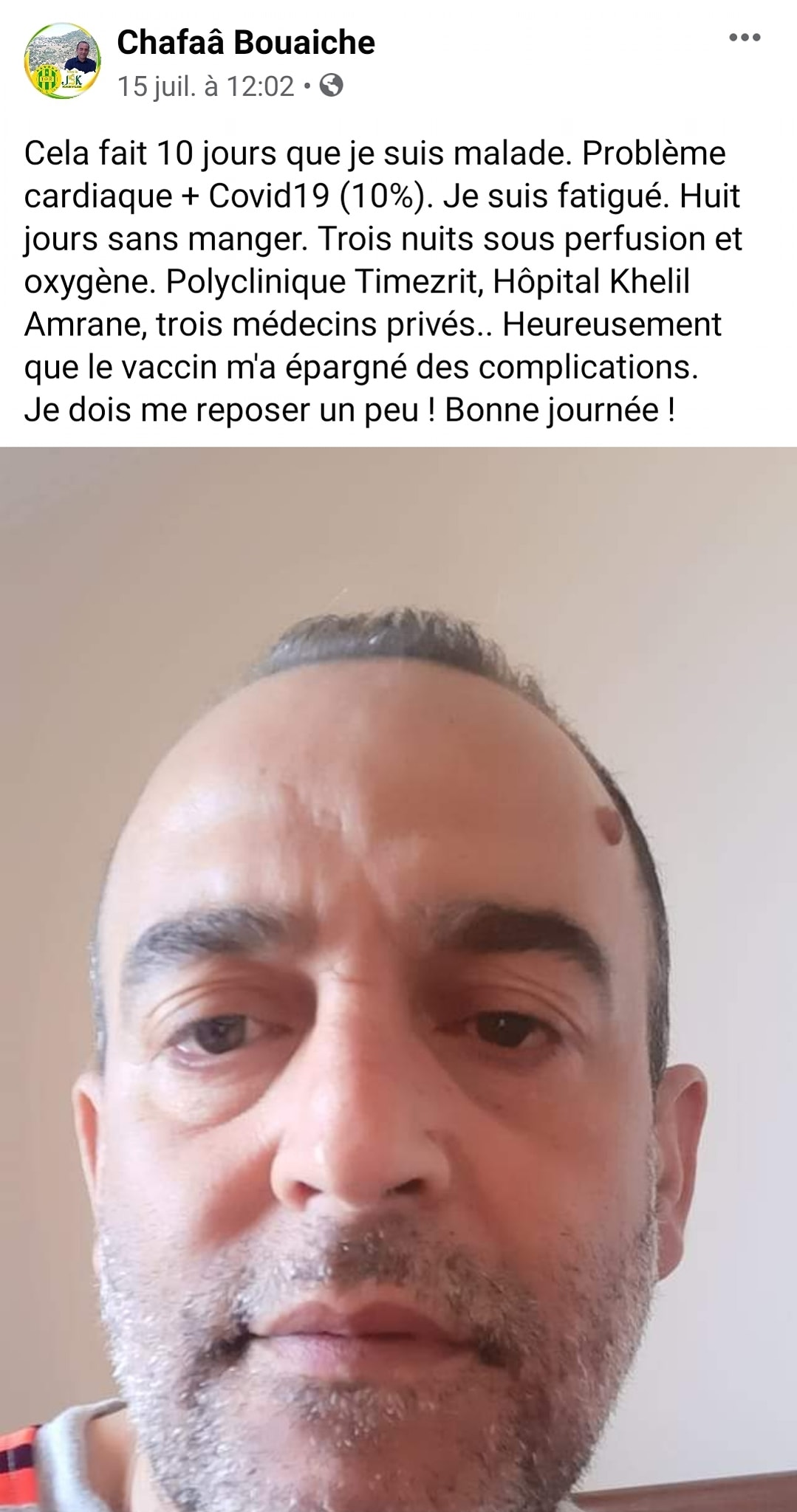Viewport: 797px width, 1512px height.
Task: Tap the post timestamp 15 juil. à 12:02
Action: tap(206, 87)
